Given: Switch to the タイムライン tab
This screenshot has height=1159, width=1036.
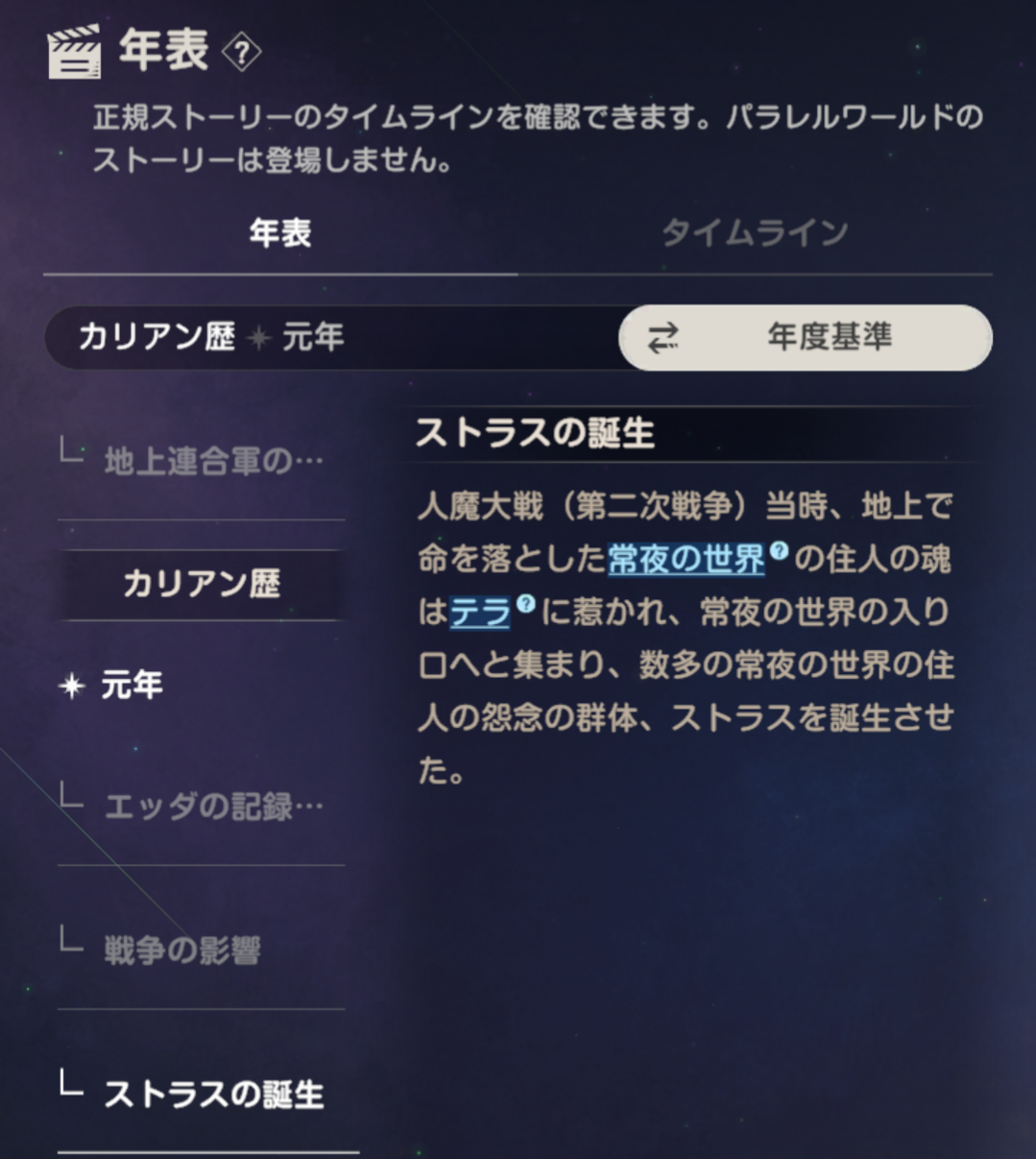Looking at the screenshot, I should (755, 233).
